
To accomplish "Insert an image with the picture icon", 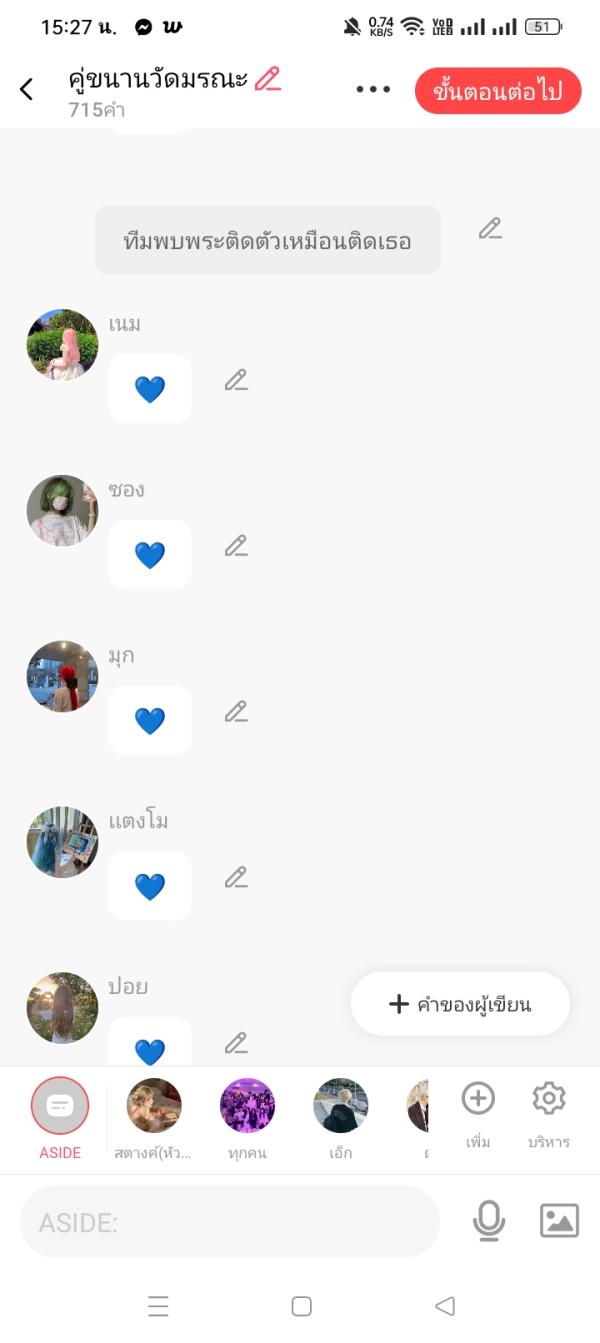I will point(559,1221).
